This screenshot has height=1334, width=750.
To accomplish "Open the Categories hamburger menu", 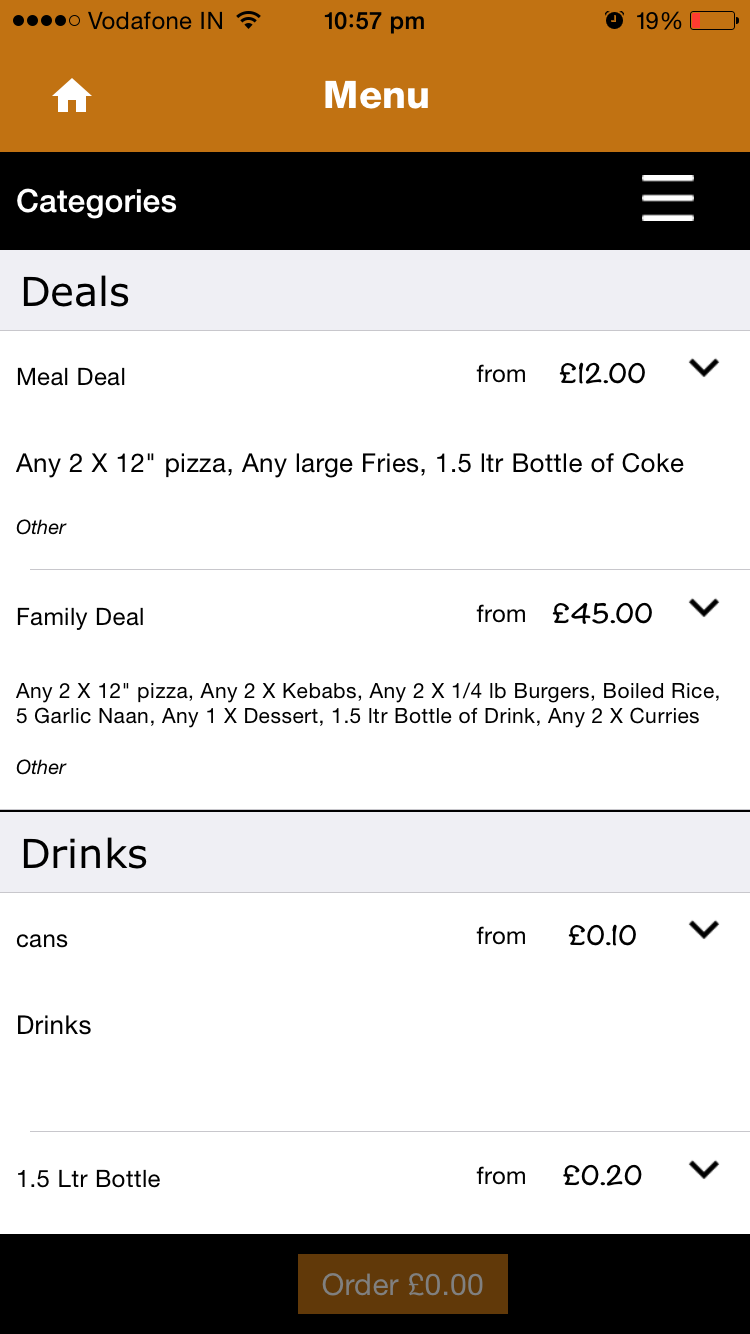I will point(667,198).
